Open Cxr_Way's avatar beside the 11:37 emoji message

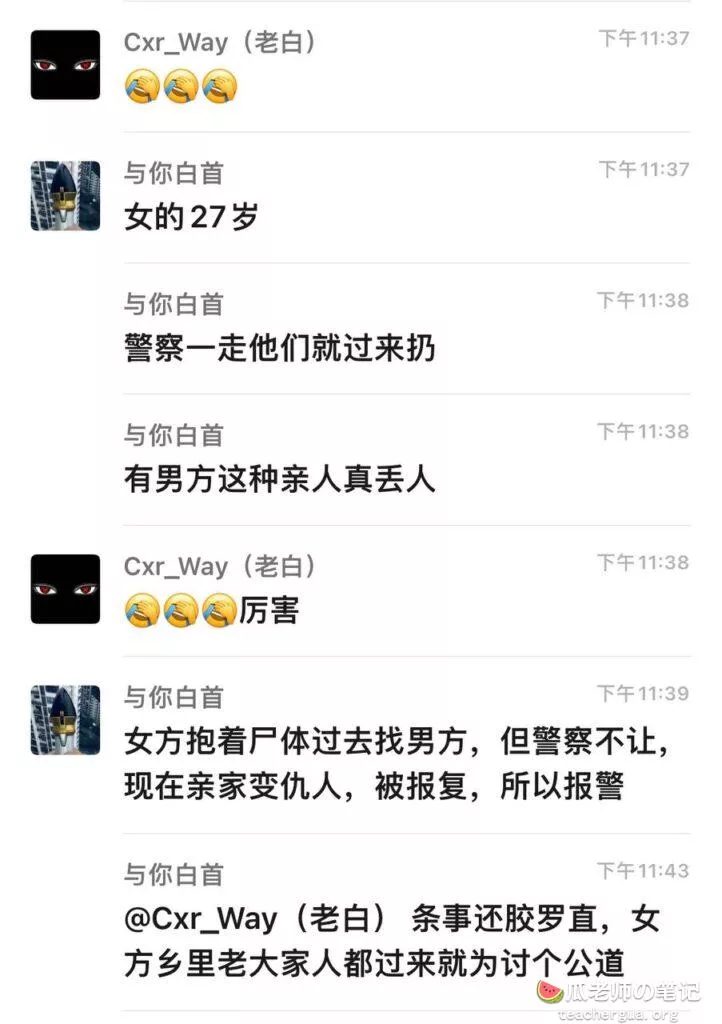coord(65,65)
